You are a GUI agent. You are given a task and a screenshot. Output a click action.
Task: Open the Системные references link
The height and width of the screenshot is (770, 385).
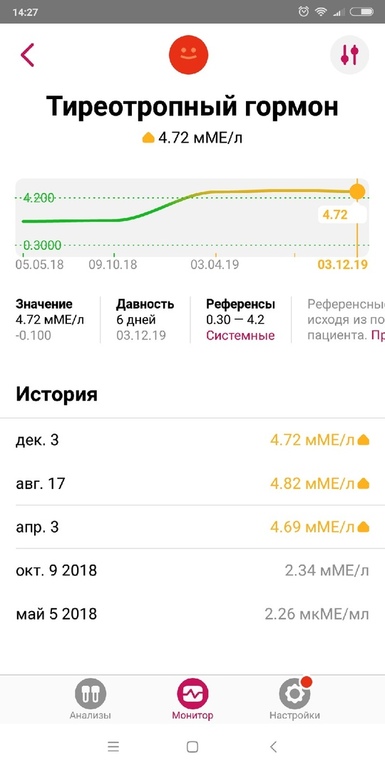click(x=240, y=335)
